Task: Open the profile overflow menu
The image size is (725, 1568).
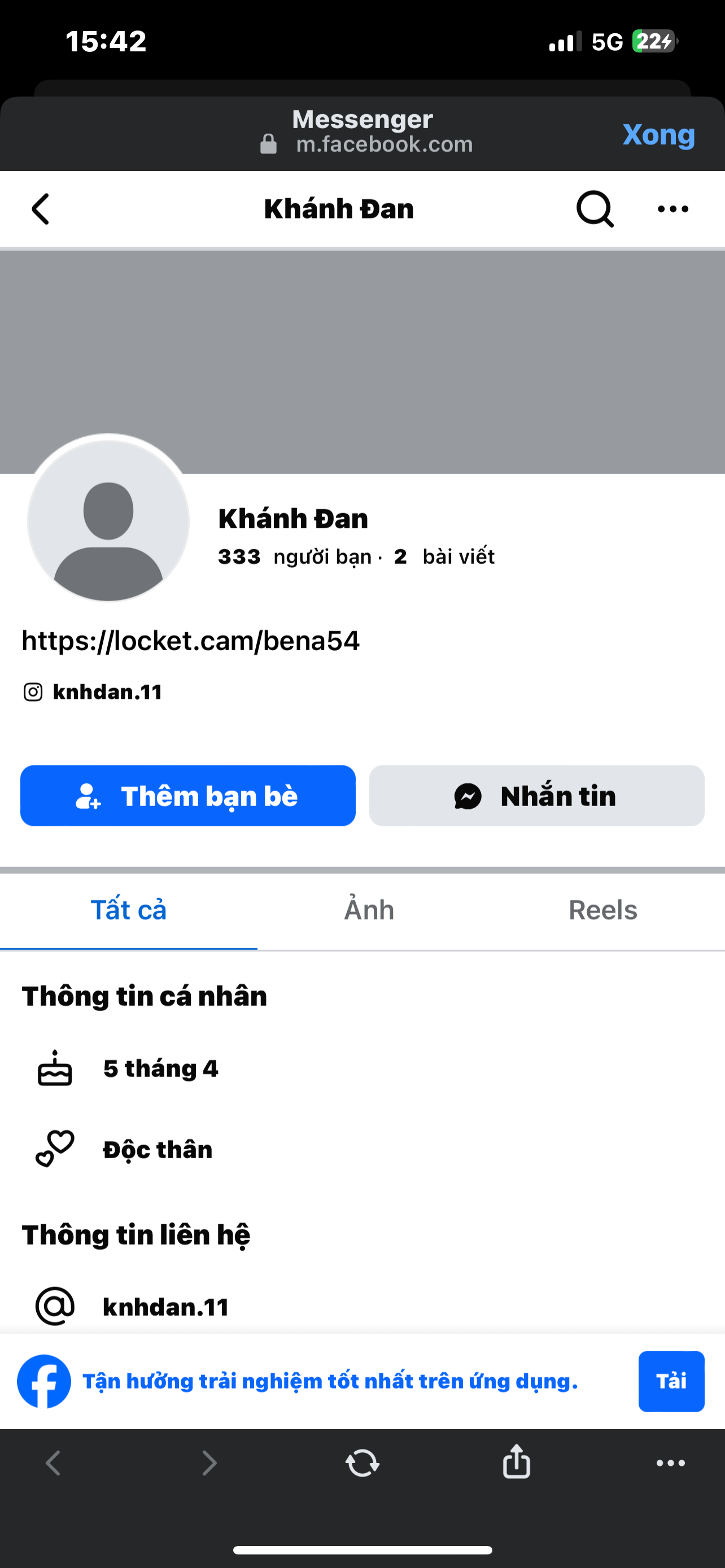Action: [672, 209]
